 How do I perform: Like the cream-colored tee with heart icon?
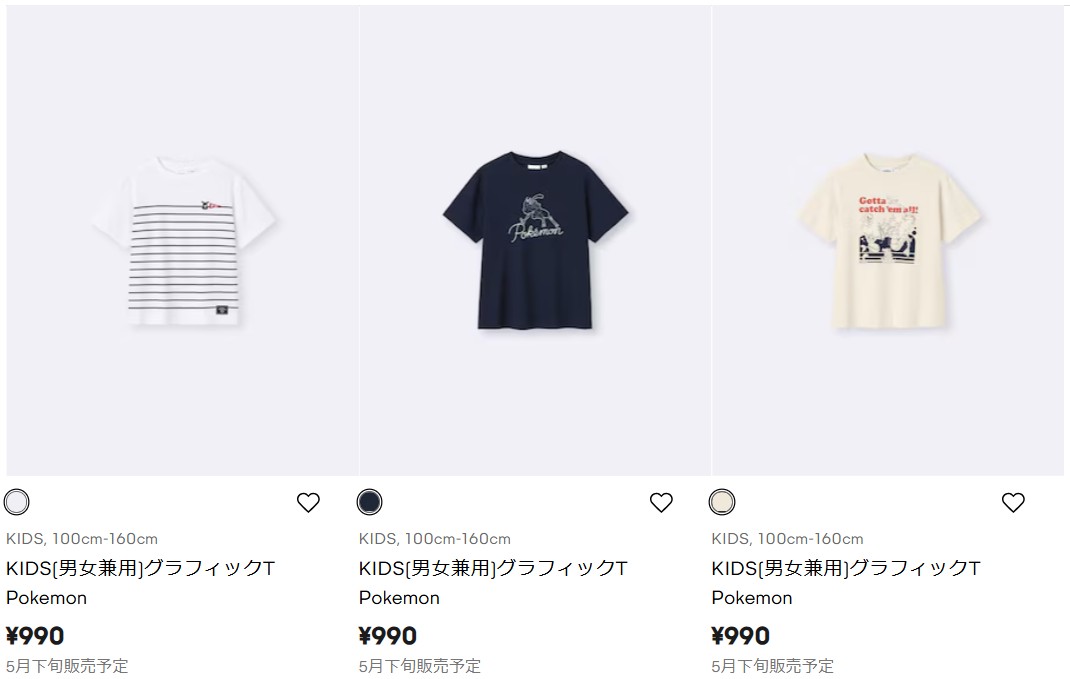[1013, 503]
